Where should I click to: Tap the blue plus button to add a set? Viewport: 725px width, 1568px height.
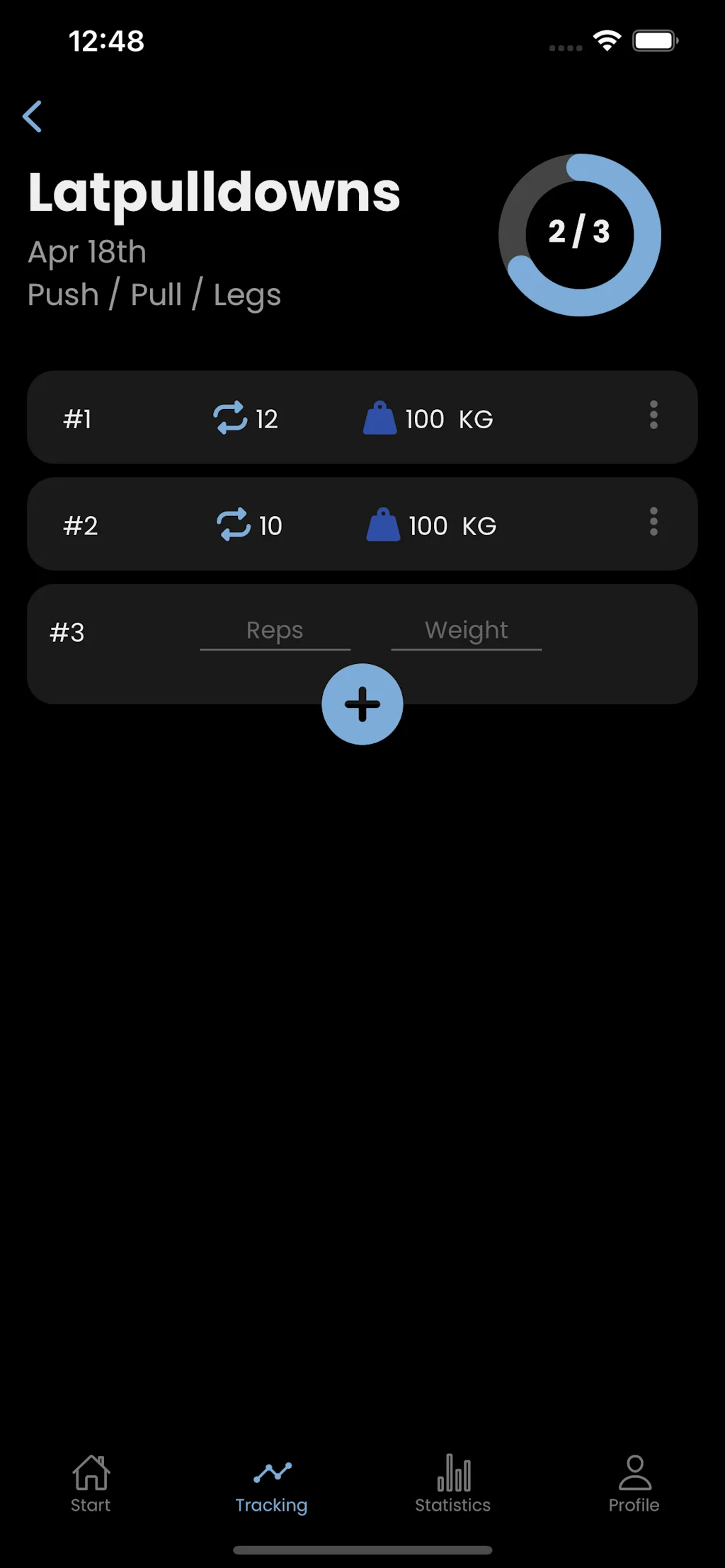[x=362, y=704]
